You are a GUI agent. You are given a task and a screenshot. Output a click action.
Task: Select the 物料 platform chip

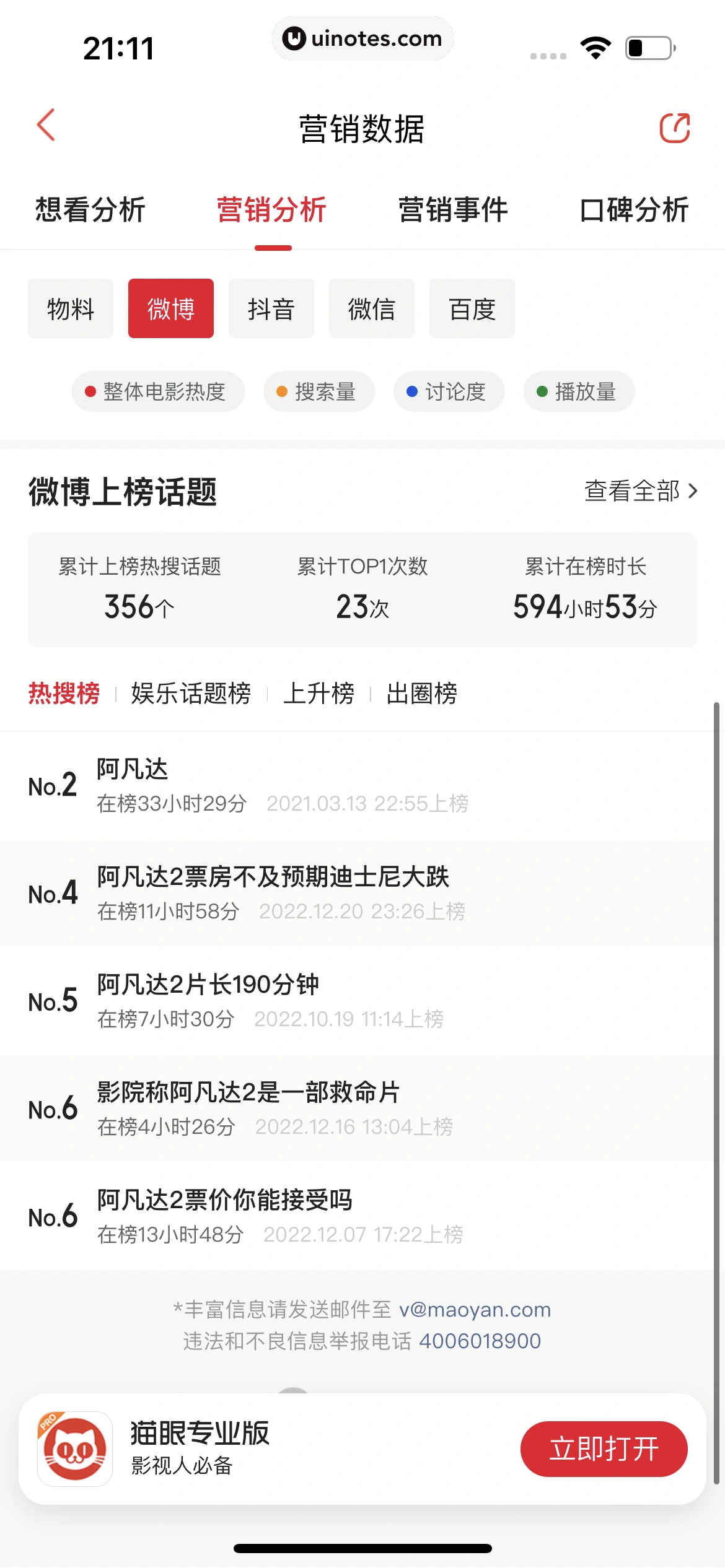coord(71,308)
